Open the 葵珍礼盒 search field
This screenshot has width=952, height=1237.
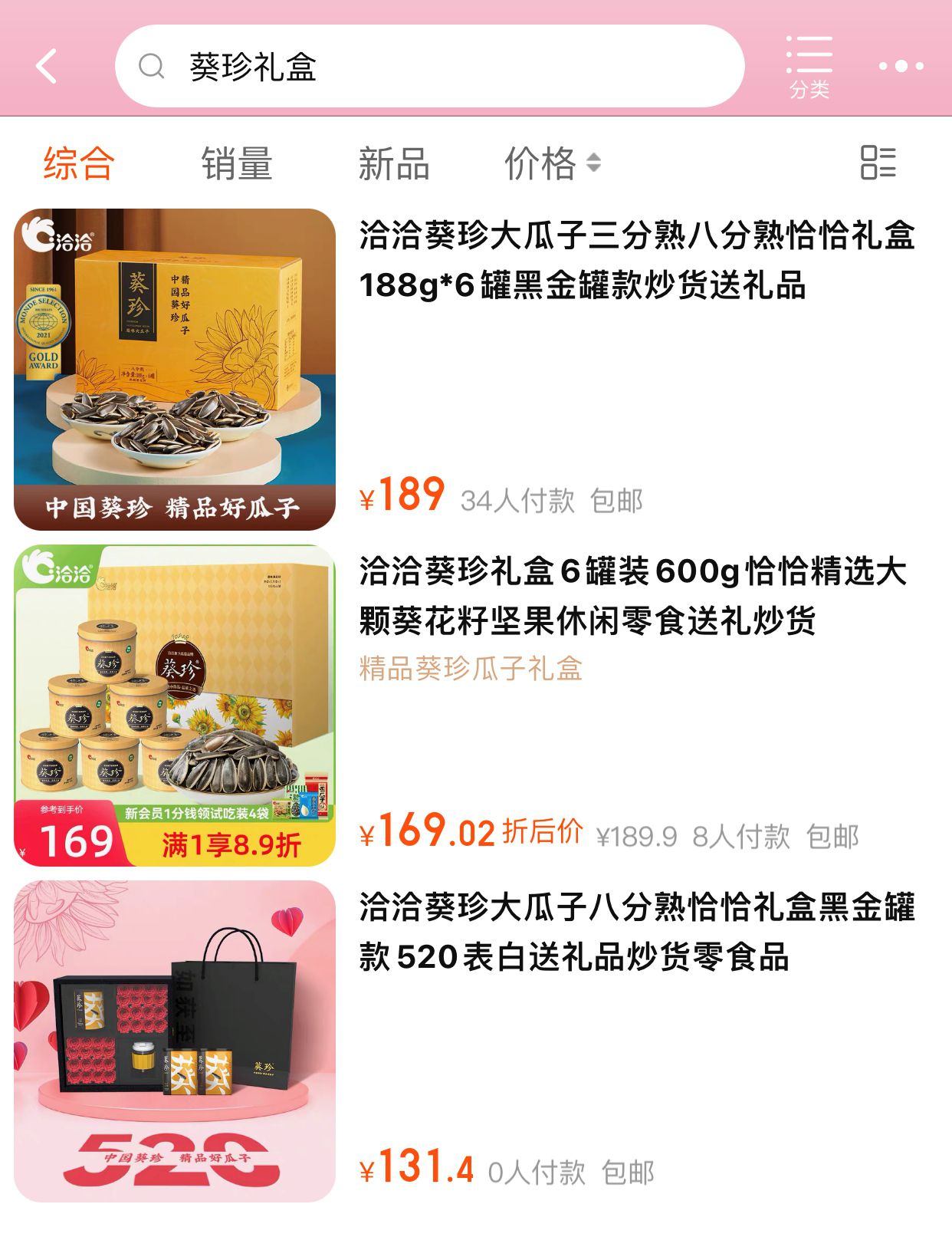click(429, 67)
